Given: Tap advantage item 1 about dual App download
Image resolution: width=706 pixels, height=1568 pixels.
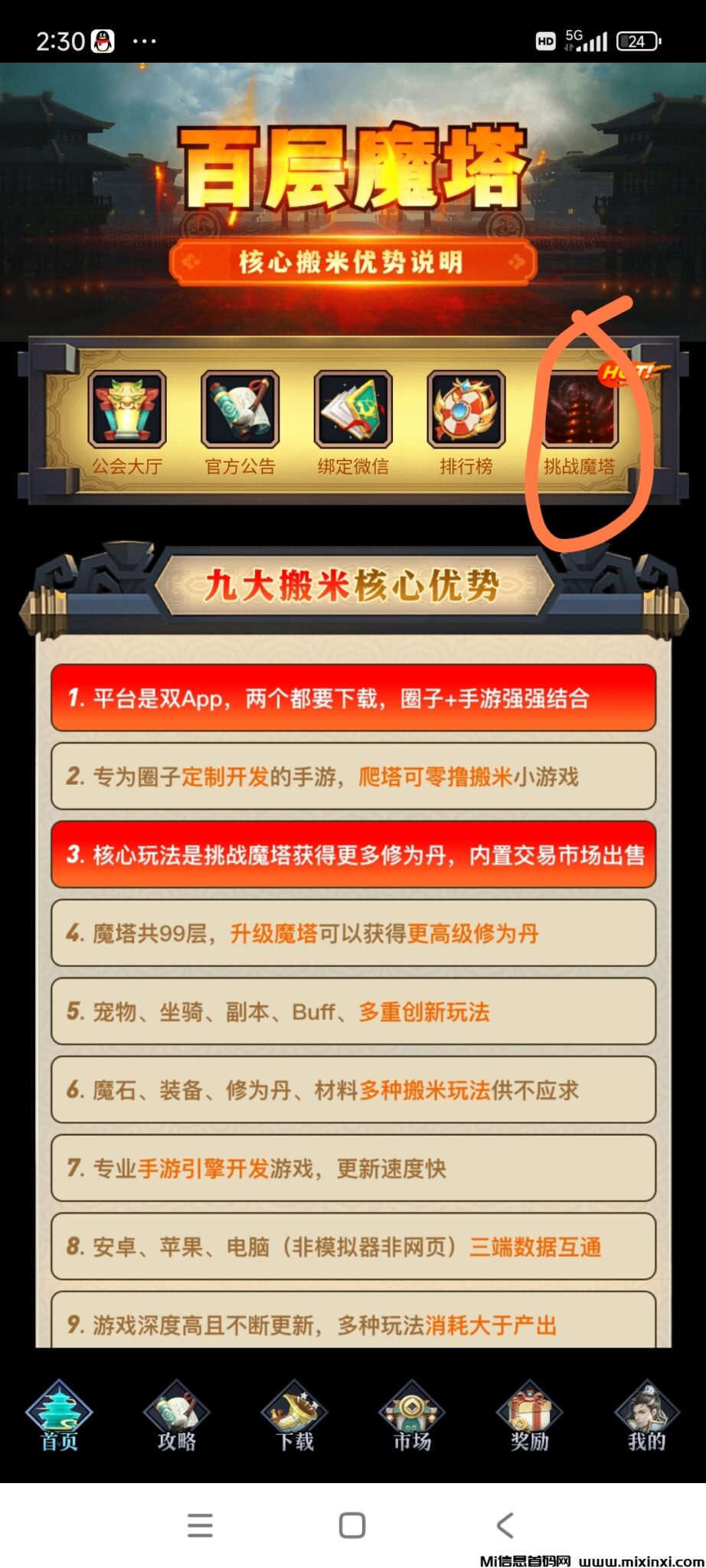Looking at the screenshot, I should click(x=353, y=699).
